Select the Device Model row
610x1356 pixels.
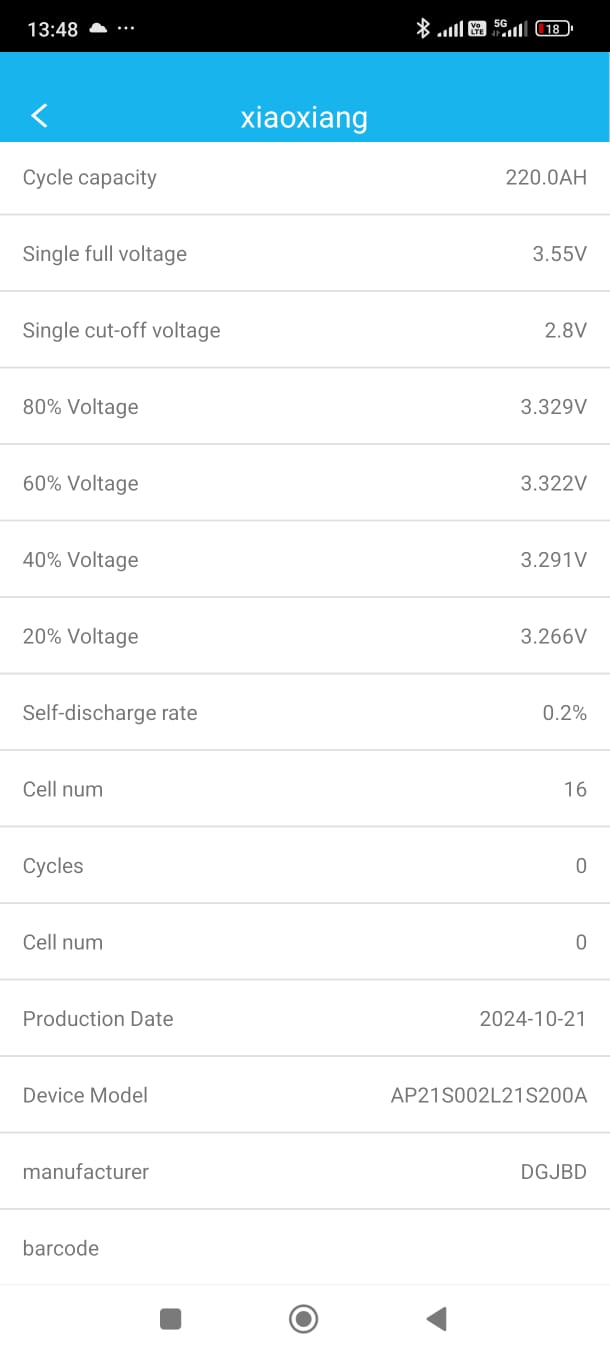pyautogui.click(x=305, y=1095)
